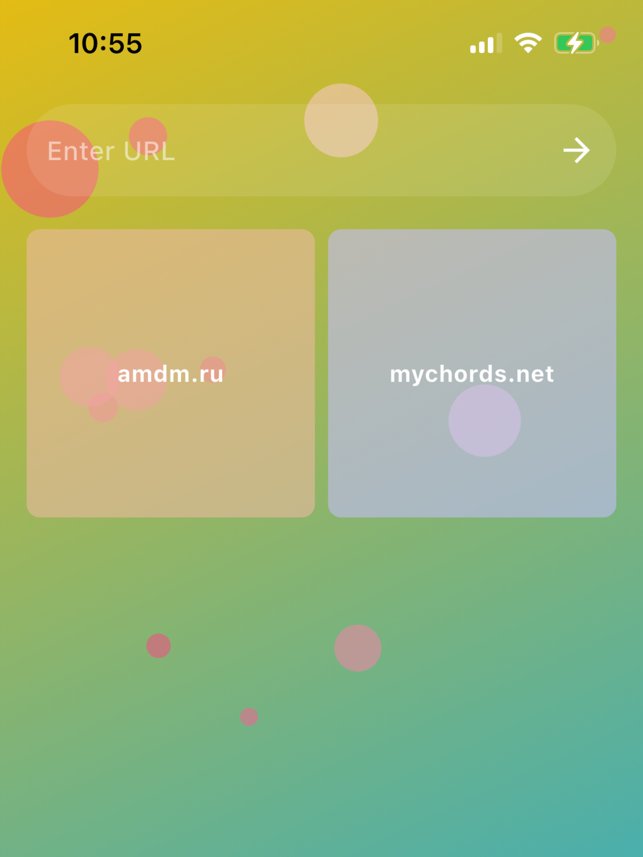Screen dimensions: 643x857
Task: Open the mychords.net card
Action: pyautogui.click(x=472, y=373)
